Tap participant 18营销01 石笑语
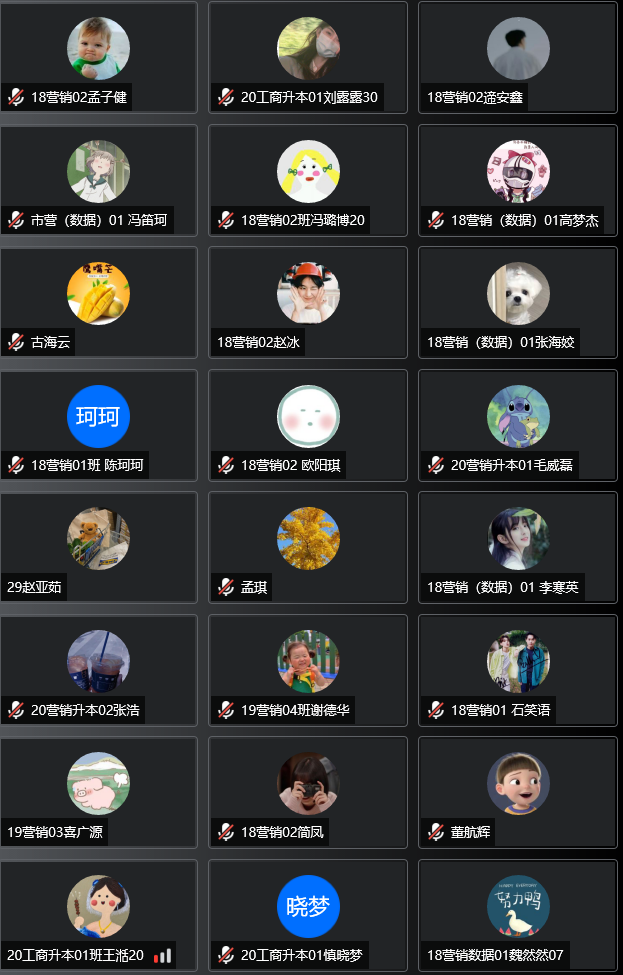Image resolution: width=623 pixels, height=975 pixels. [x=518, y=670]
